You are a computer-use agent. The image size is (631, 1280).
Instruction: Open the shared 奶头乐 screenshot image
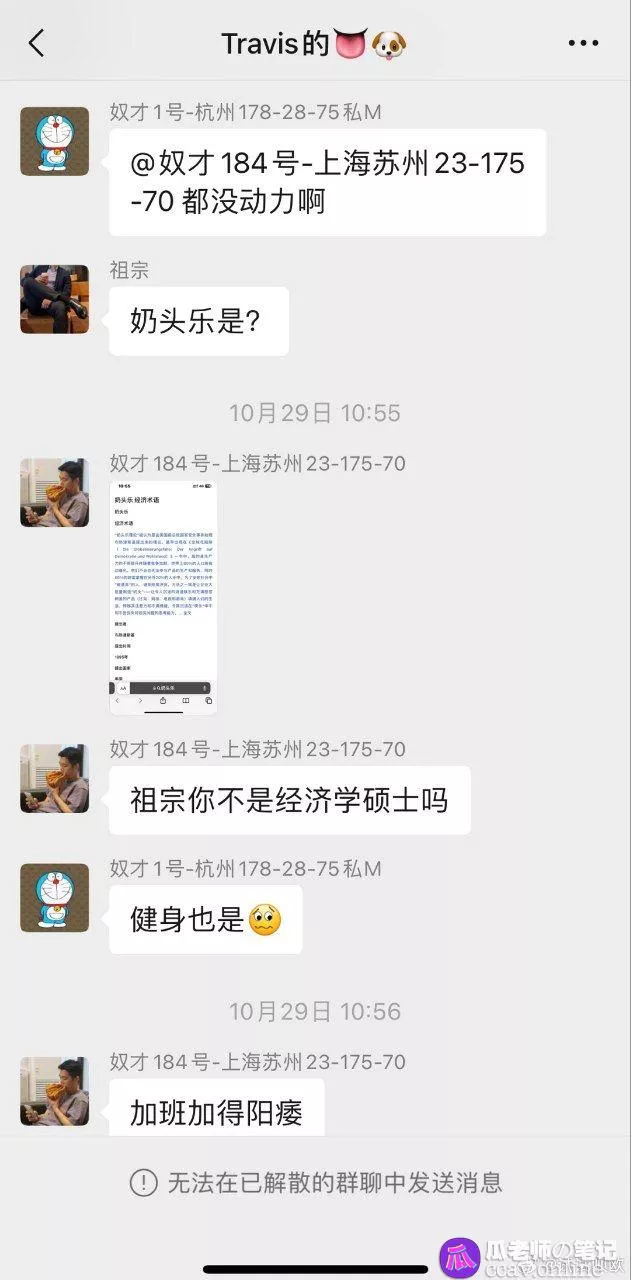click(163, 596)
